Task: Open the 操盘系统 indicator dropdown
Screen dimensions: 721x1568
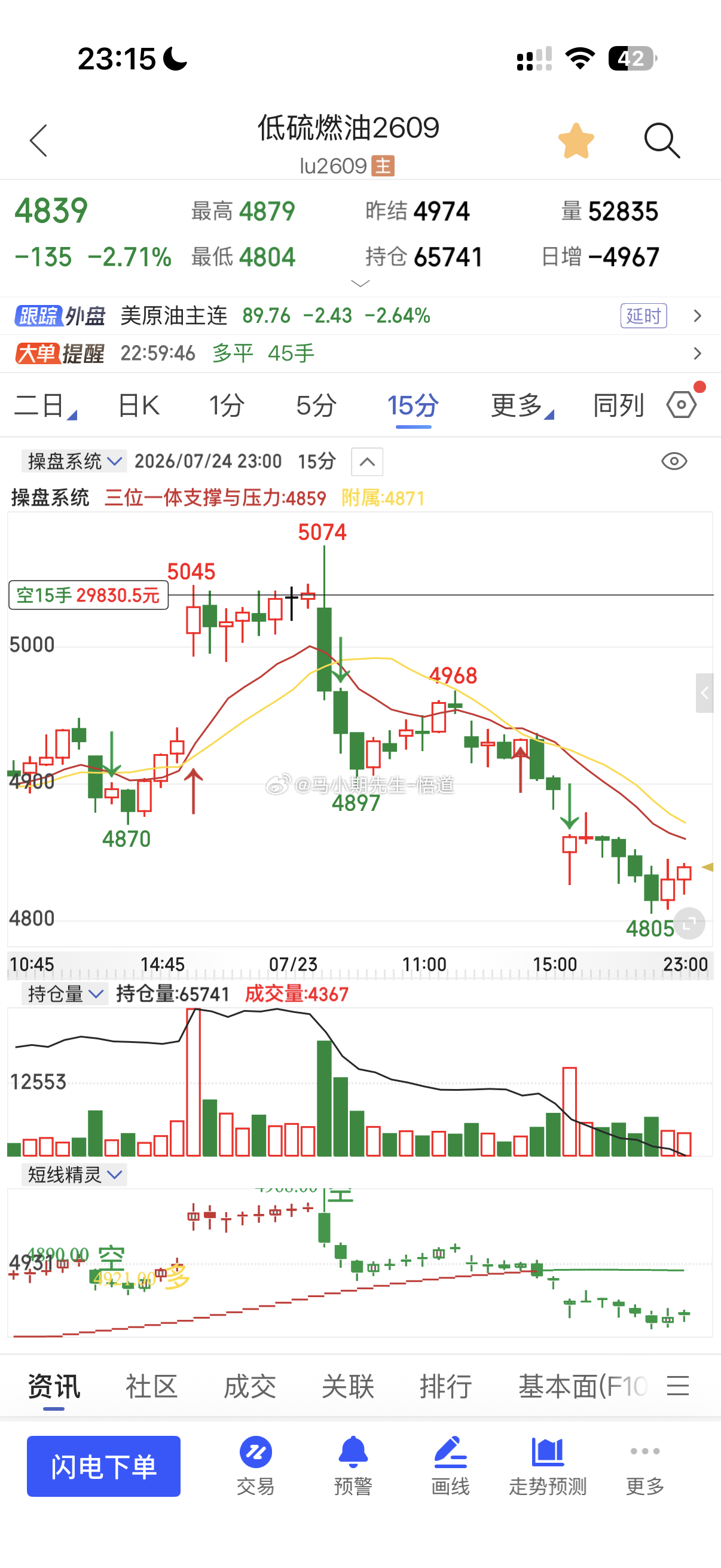Action: point(74,462)
